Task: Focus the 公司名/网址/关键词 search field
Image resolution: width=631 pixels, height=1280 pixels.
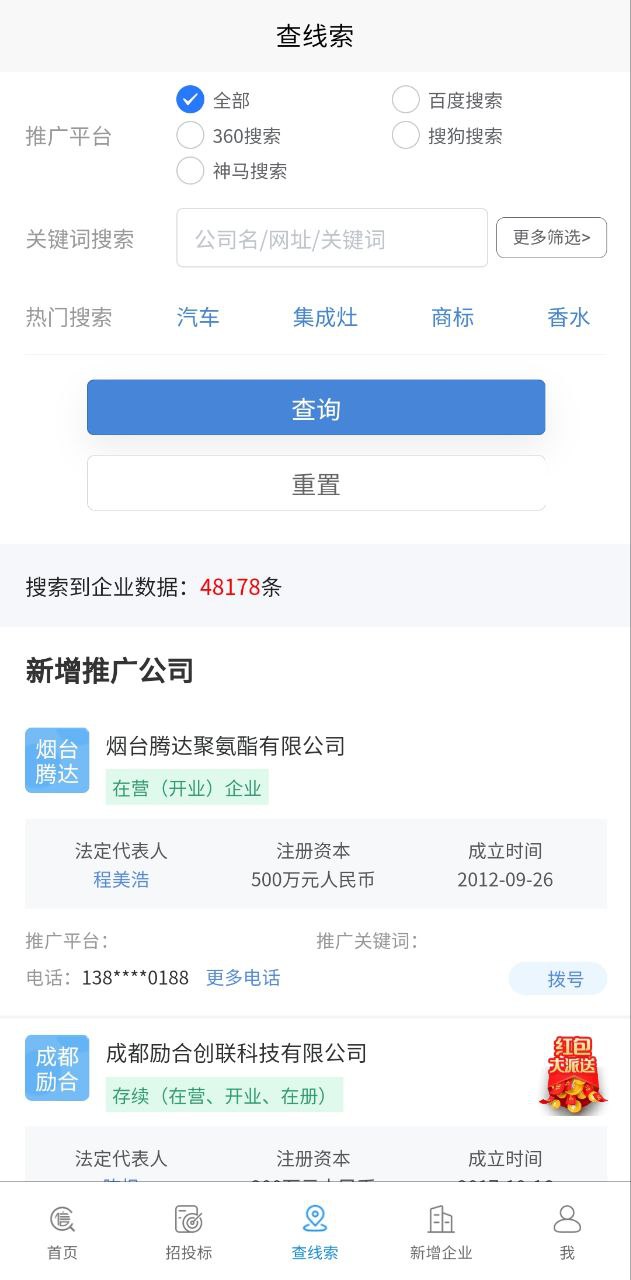Action: (332, 238)
